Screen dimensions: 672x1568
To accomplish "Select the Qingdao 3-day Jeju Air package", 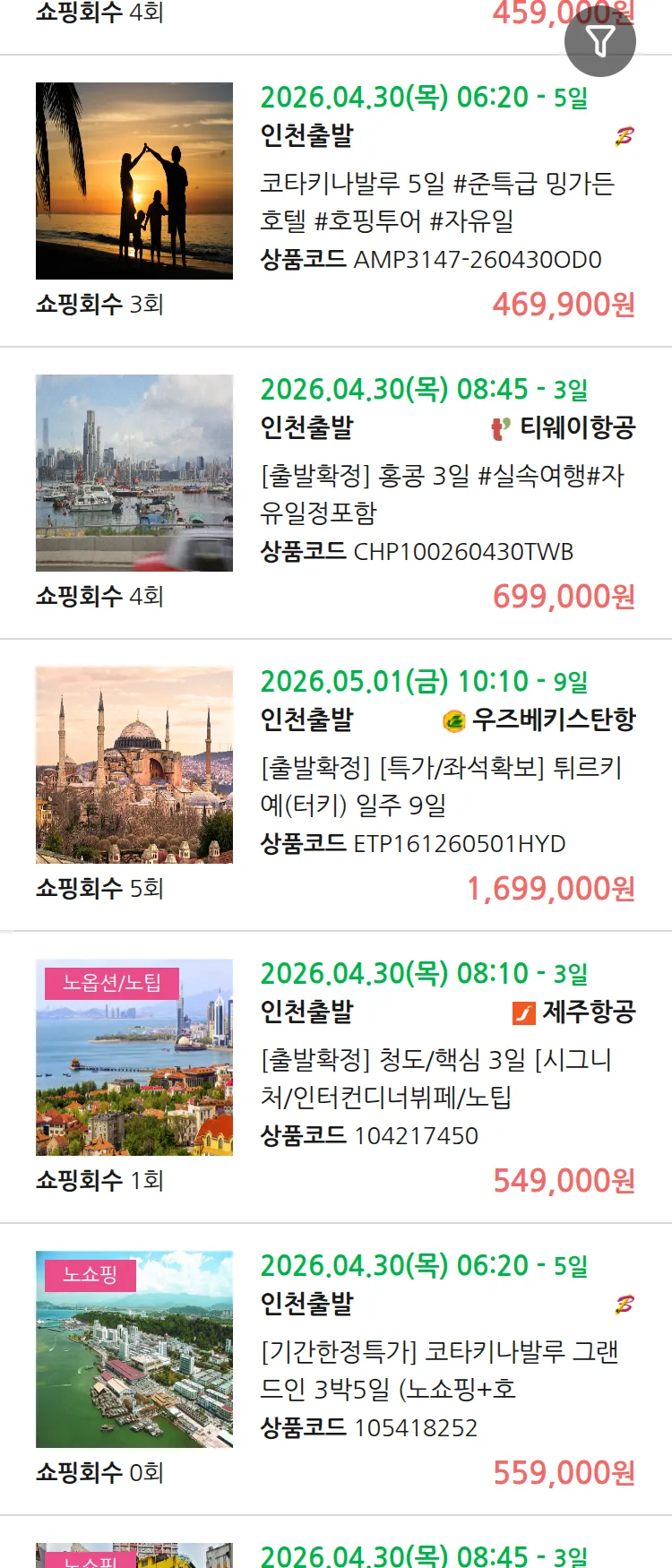I will point(435,1078).
